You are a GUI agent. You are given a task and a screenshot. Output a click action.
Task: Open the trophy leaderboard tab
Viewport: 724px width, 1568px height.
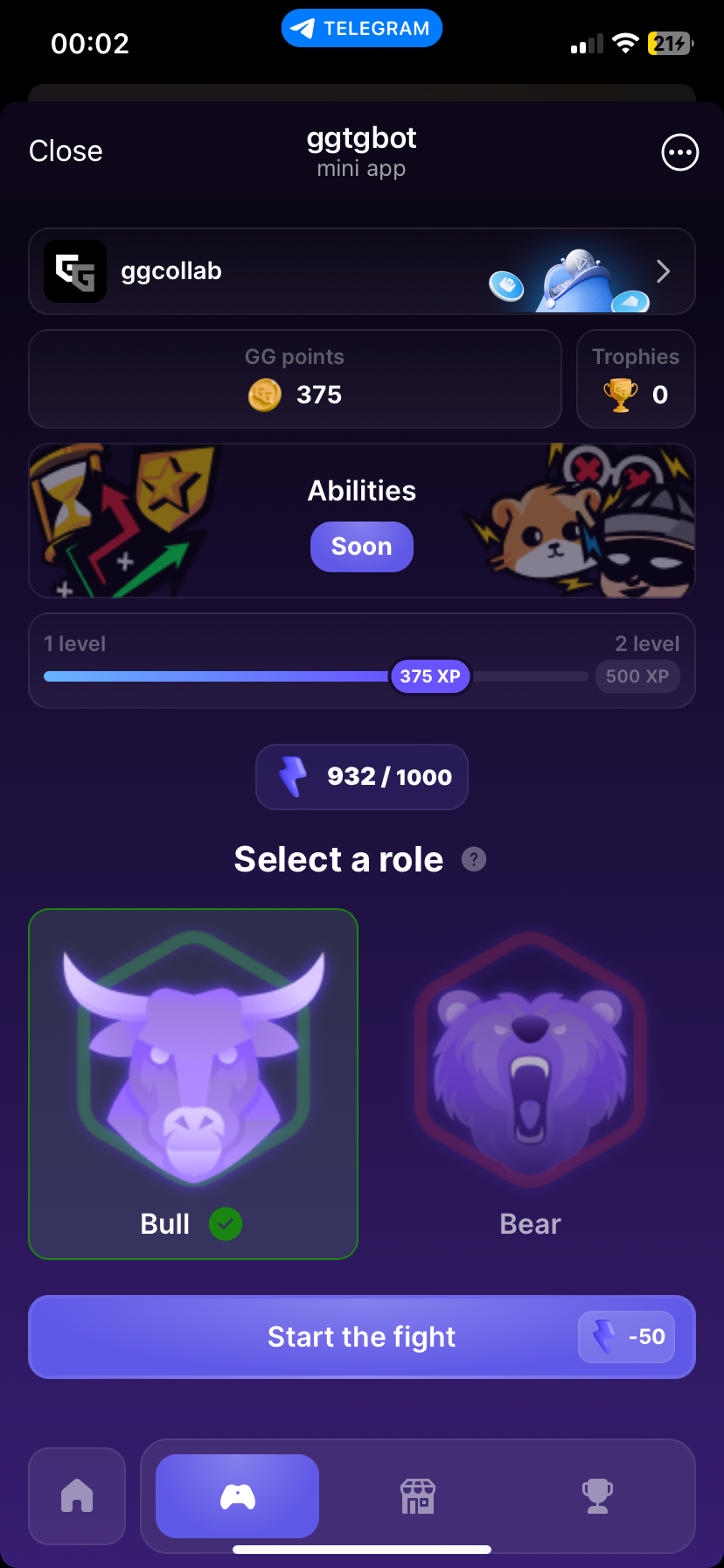[x=598, y=1496]
